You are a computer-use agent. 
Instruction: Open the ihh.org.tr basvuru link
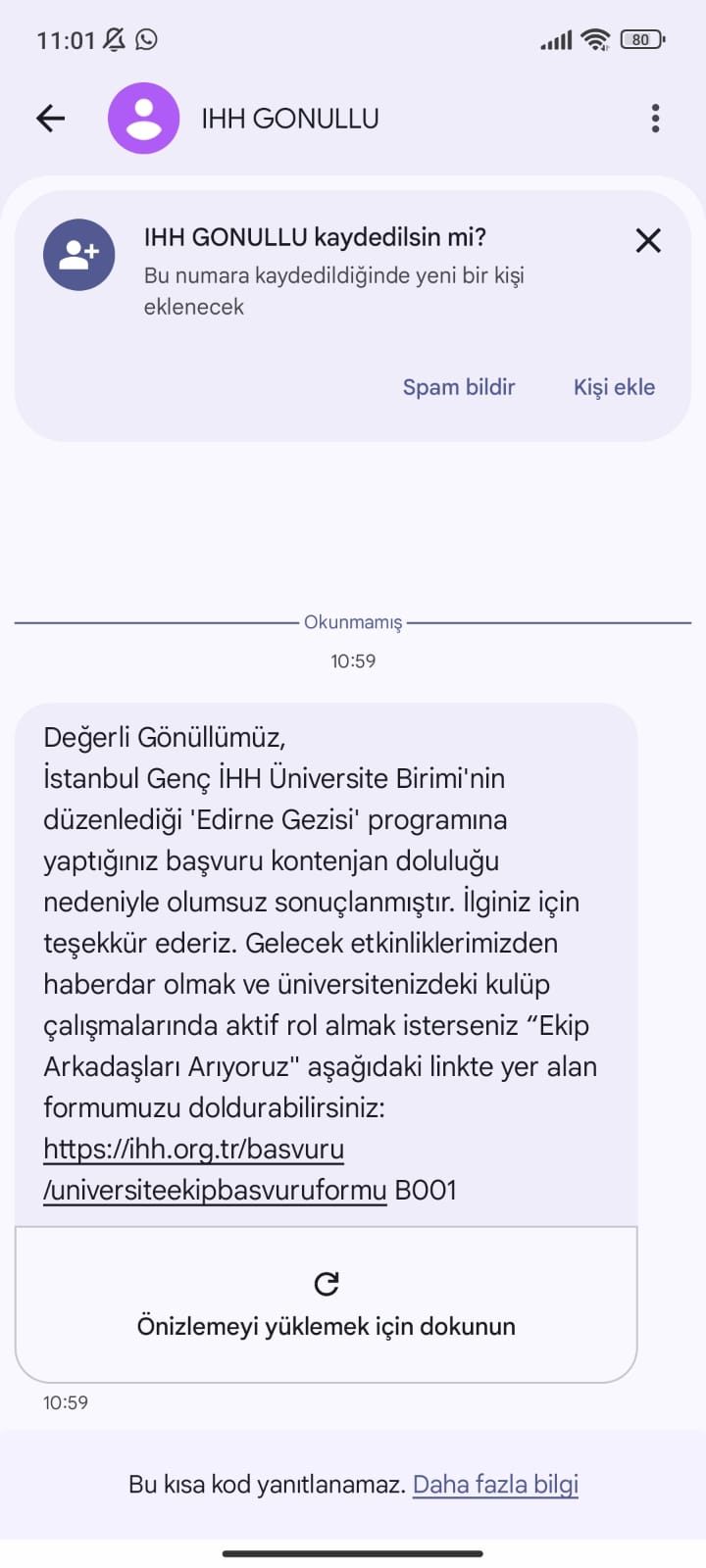(193, 1150)
